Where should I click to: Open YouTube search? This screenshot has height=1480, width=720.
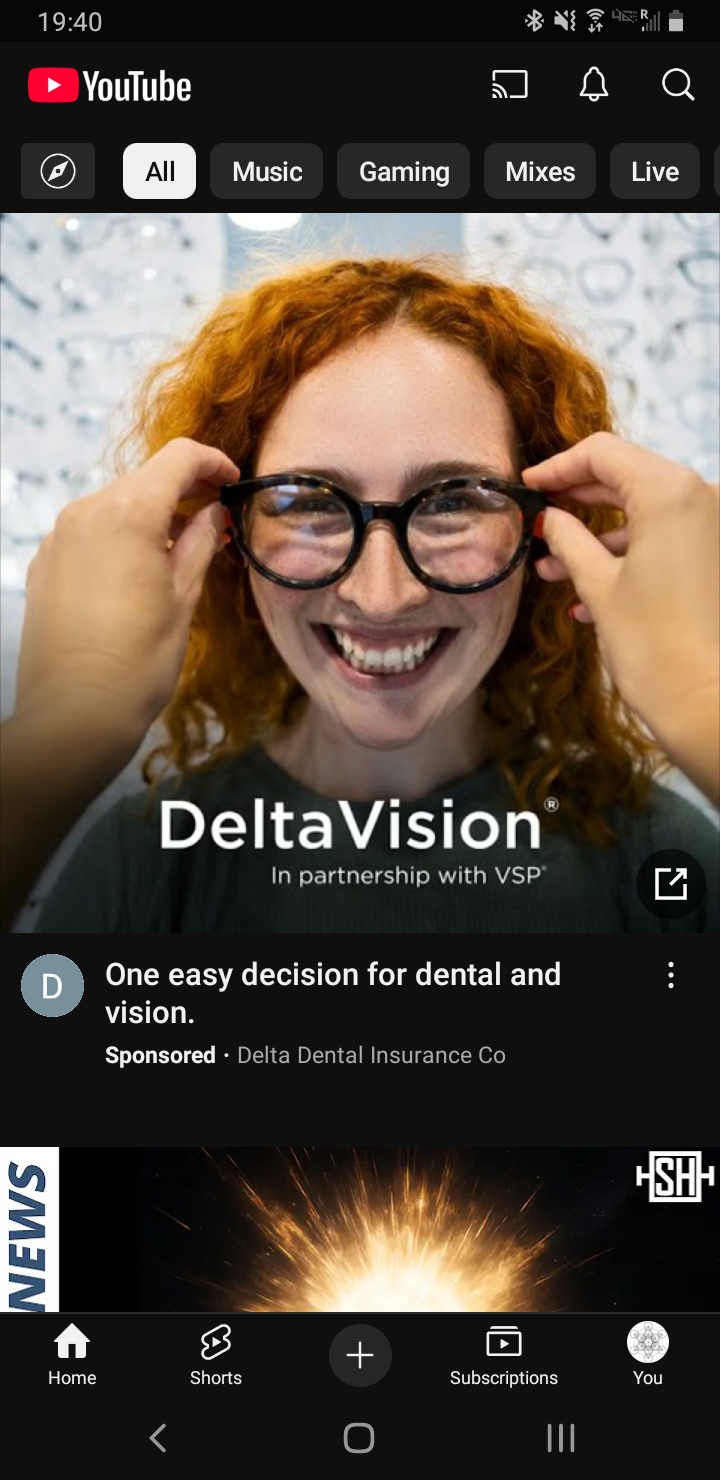[x=677, y=85]
